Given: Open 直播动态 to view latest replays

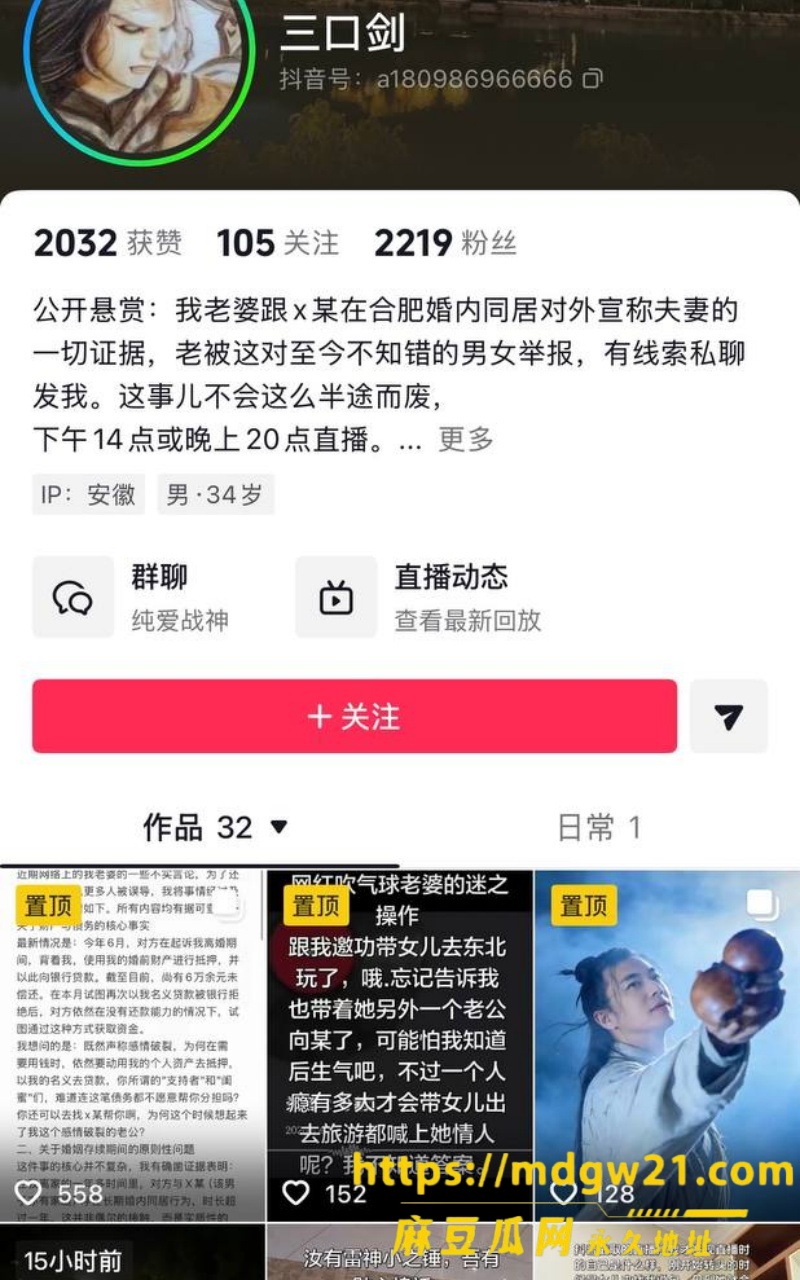Looking at the screenshot, I should click(x=420, y=597).
